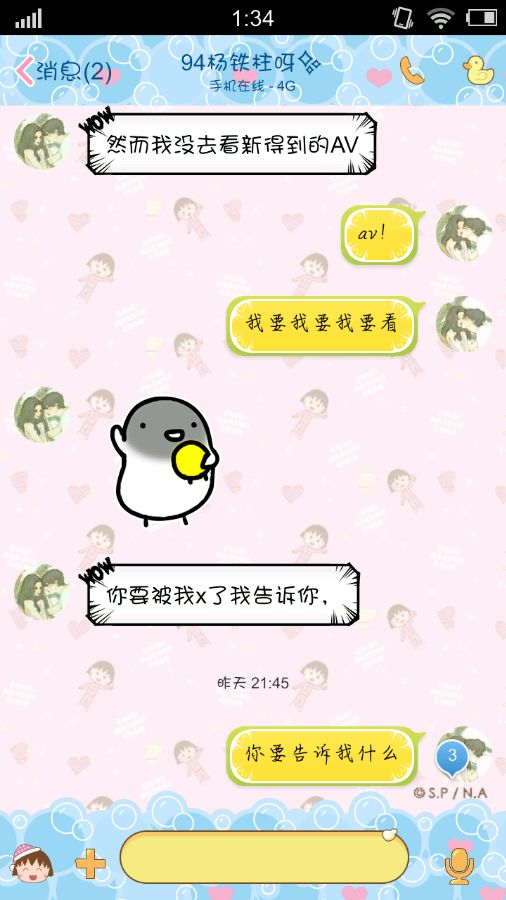Open the emoji panel with Maruko face
506x900 pixels.
pos(32,863)
